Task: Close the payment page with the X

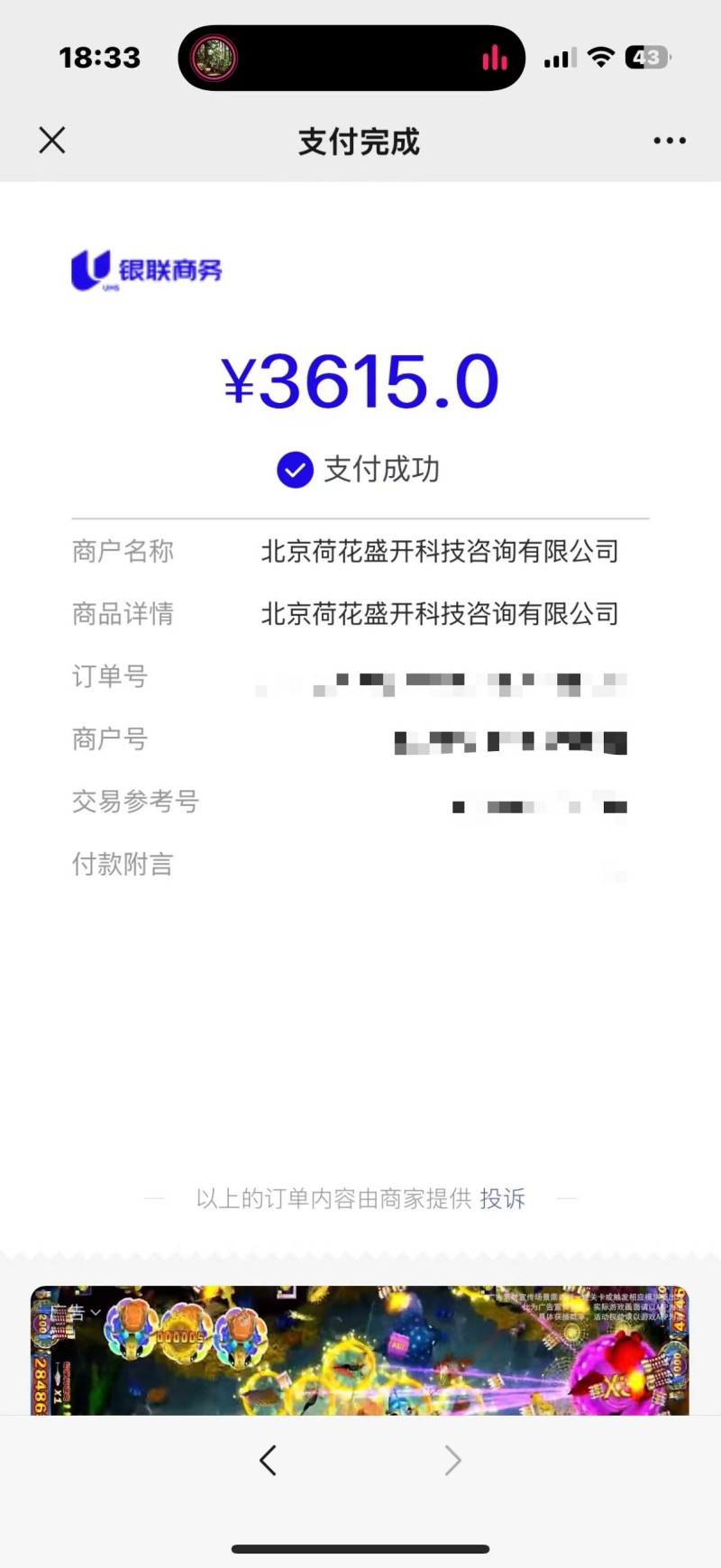Action: (x=51, y=141)
